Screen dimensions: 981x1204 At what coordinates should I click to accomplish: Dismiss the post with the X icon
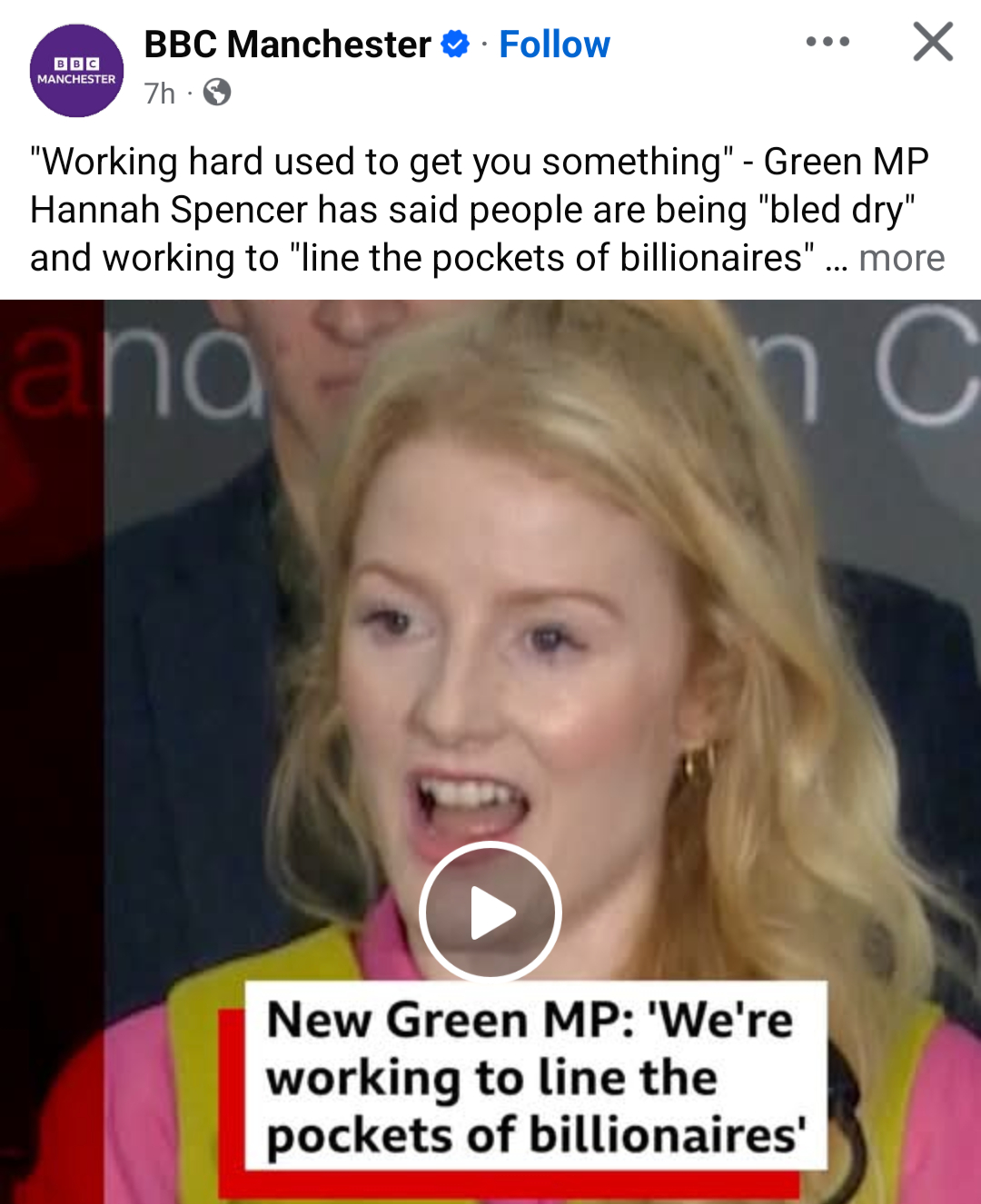[x=933, y=42]
